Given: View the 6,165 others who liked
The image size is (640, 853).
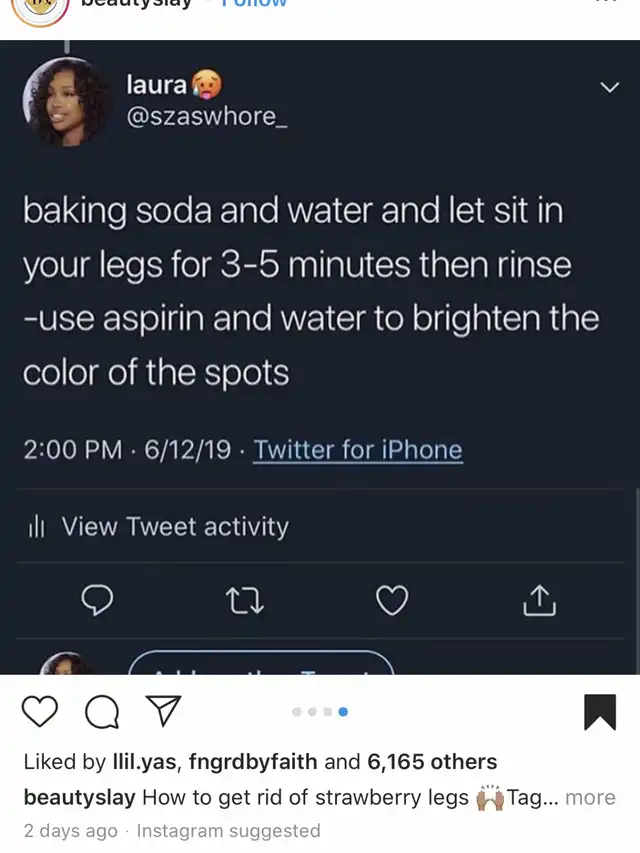Looking at the screenshot, I should (432, 762).
